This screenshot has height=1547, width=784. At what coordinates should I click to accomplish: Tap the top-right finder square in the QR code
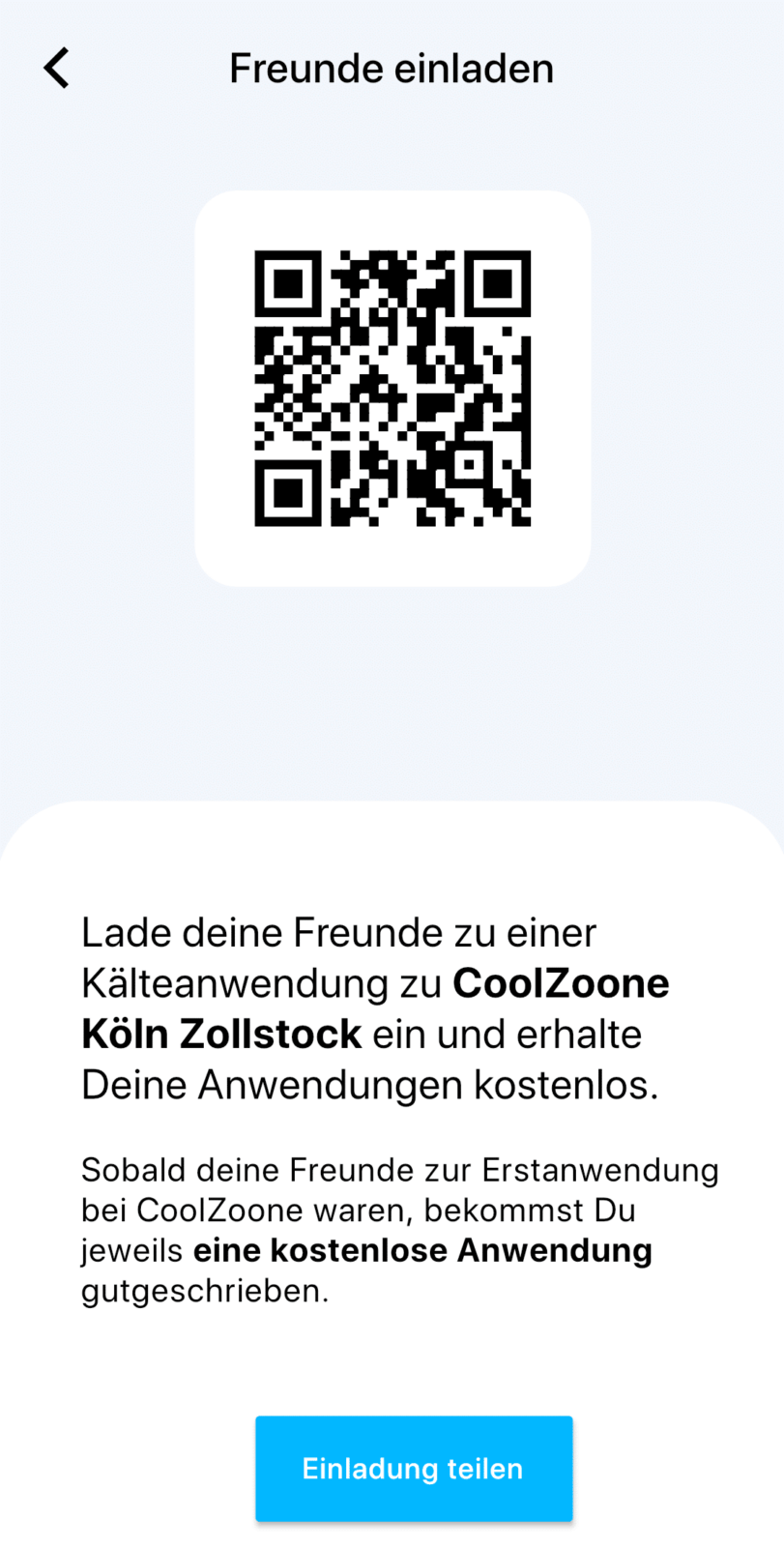coord(496,285)
